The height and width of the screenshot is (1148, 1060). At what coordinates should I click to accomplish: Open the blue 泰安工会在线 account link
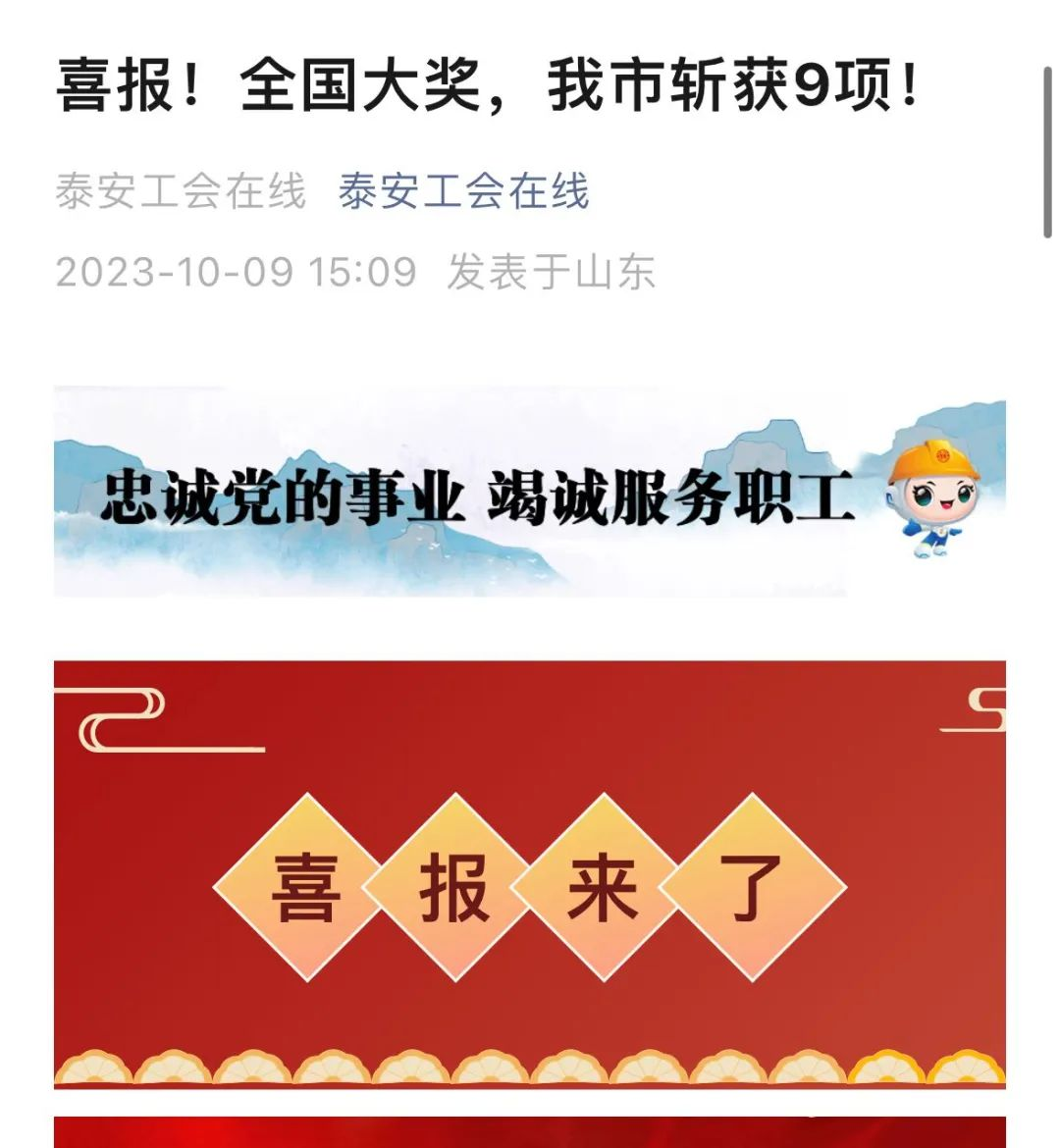463,191
